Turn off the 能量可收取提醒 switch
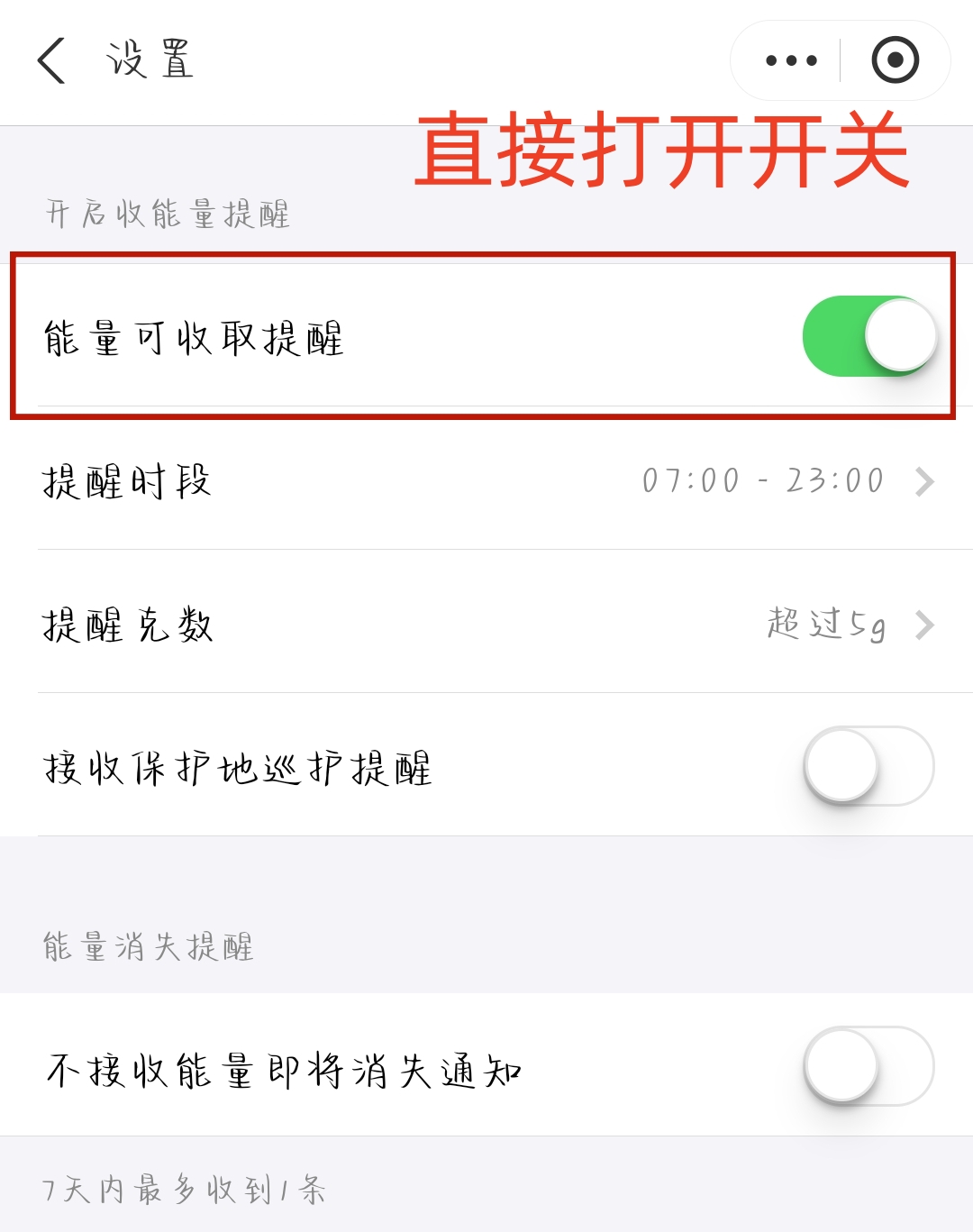973x1232 pixels. [x=868, y=336]
